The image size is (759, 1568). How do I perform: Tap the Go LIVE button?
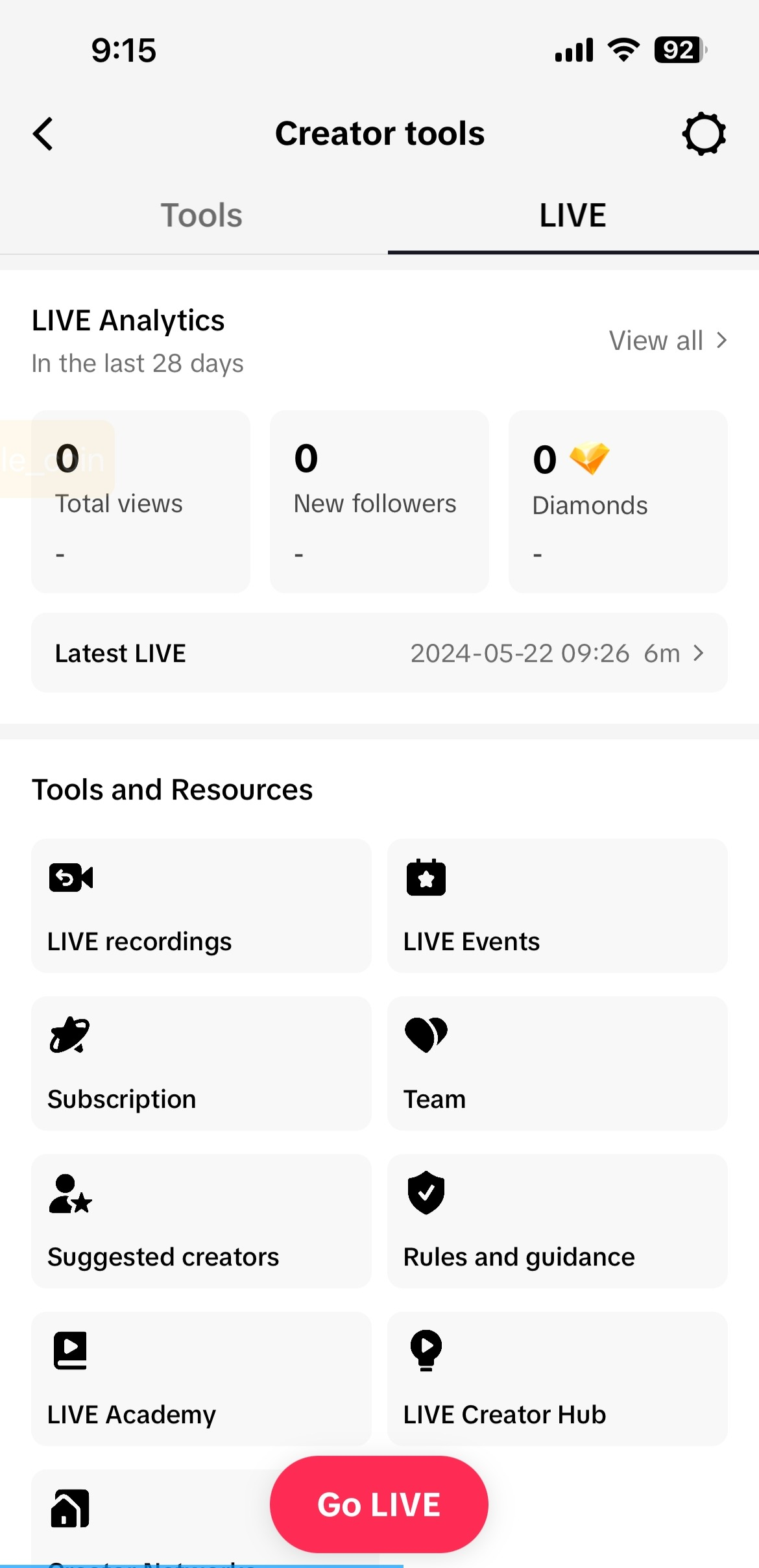(x=379, y=1504)
